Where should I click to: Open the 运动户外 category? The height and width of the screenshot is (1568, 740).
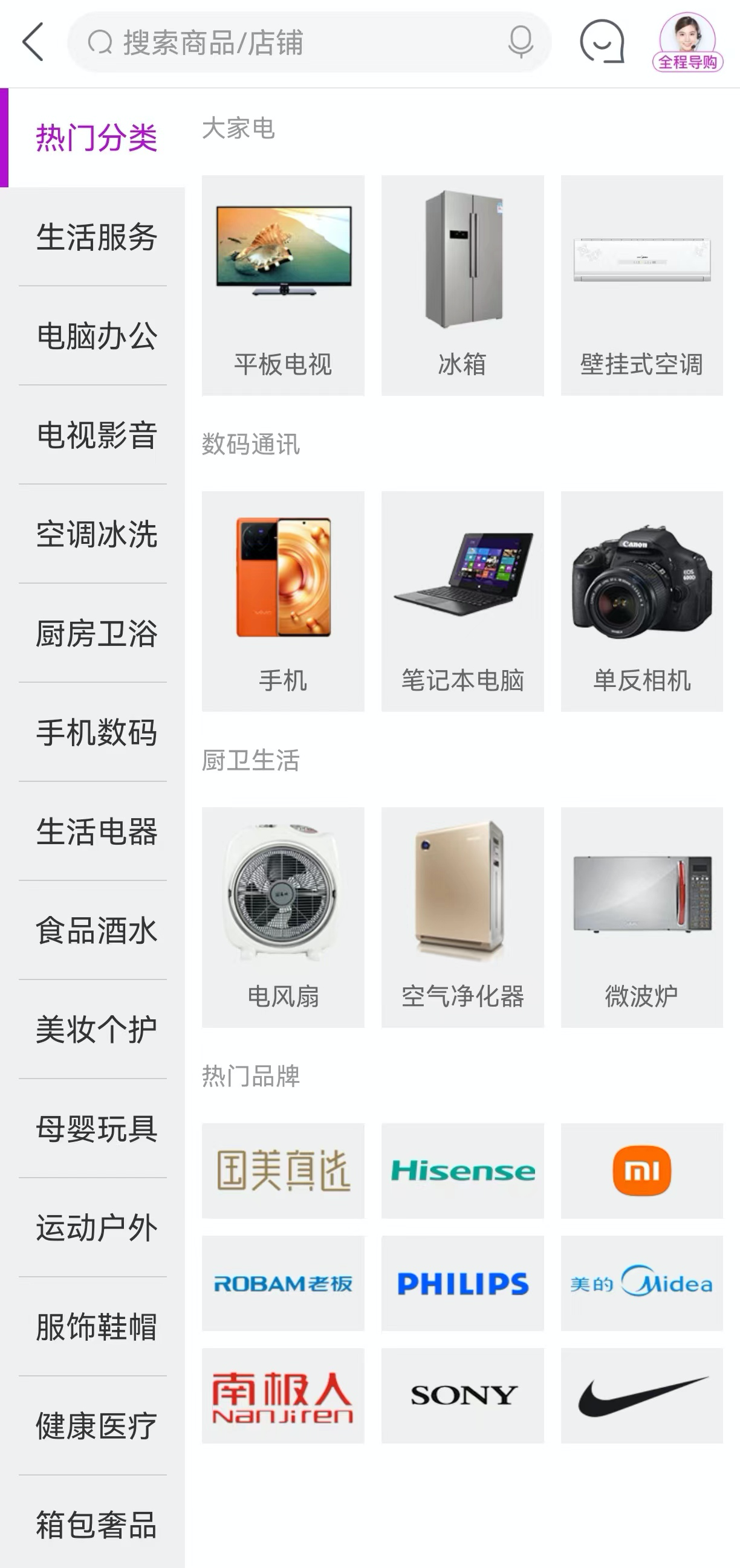[96, 1228]
